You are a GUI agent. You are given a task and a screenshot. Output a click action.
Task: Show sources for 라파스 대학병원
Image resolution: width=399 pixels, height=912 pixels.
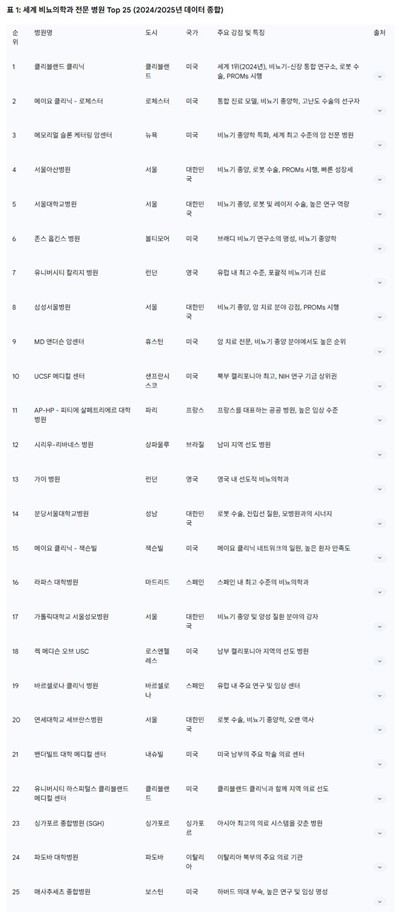(380, 592)
